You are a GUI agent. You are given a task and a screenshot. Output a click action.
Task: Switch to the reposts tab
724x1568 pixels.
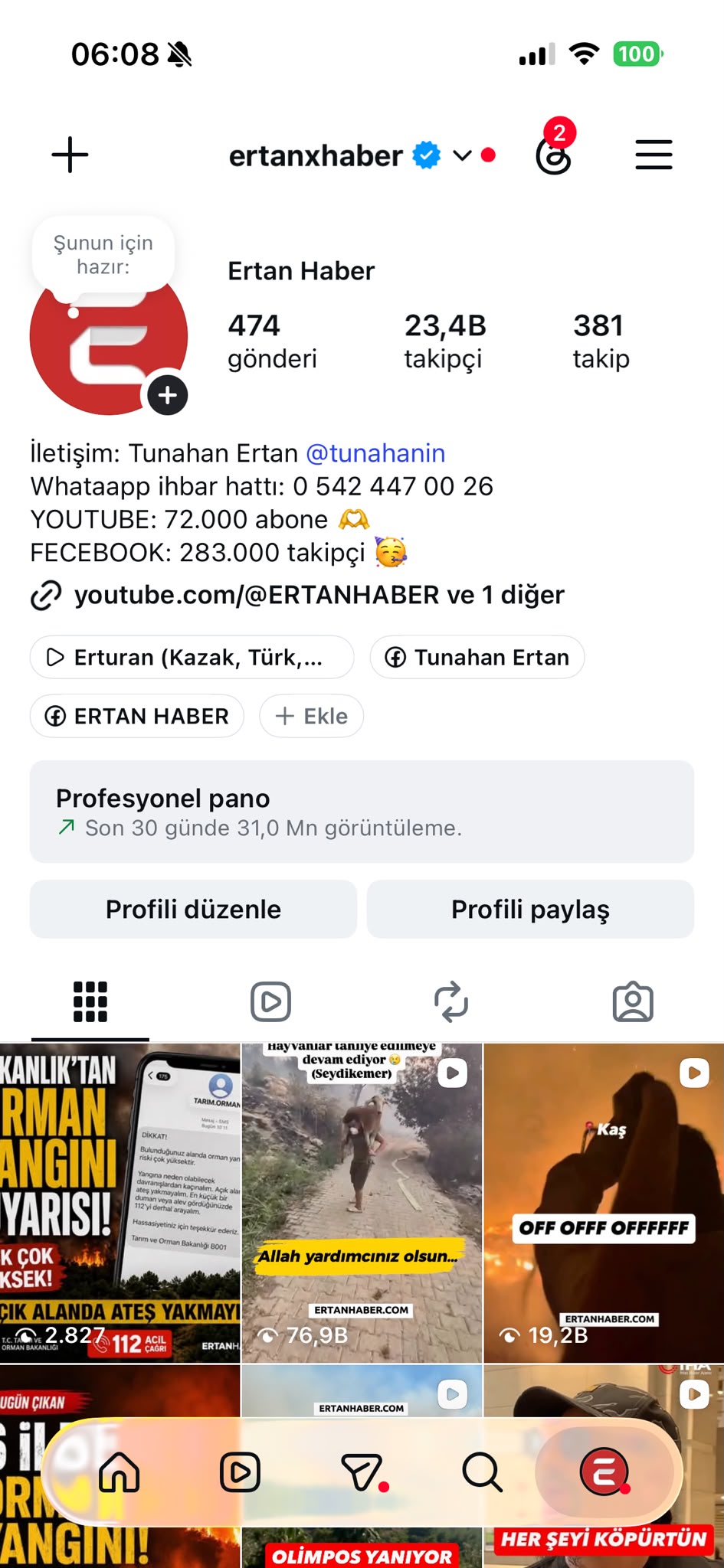[451, 1001]
